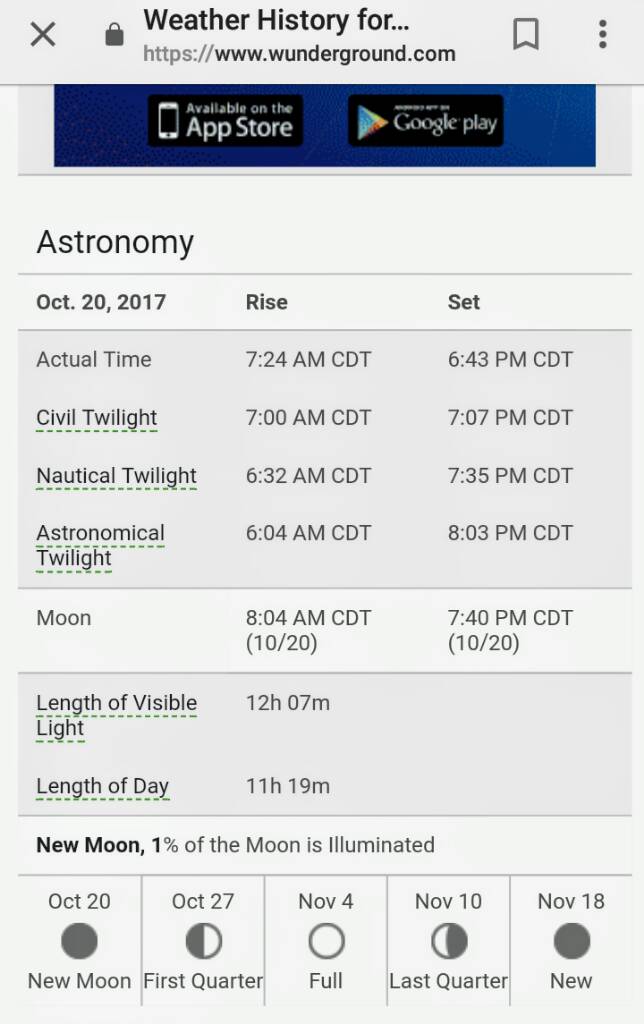
Task: Open the Astronomical Twilight definition link
Action: [x=100, y=545]
